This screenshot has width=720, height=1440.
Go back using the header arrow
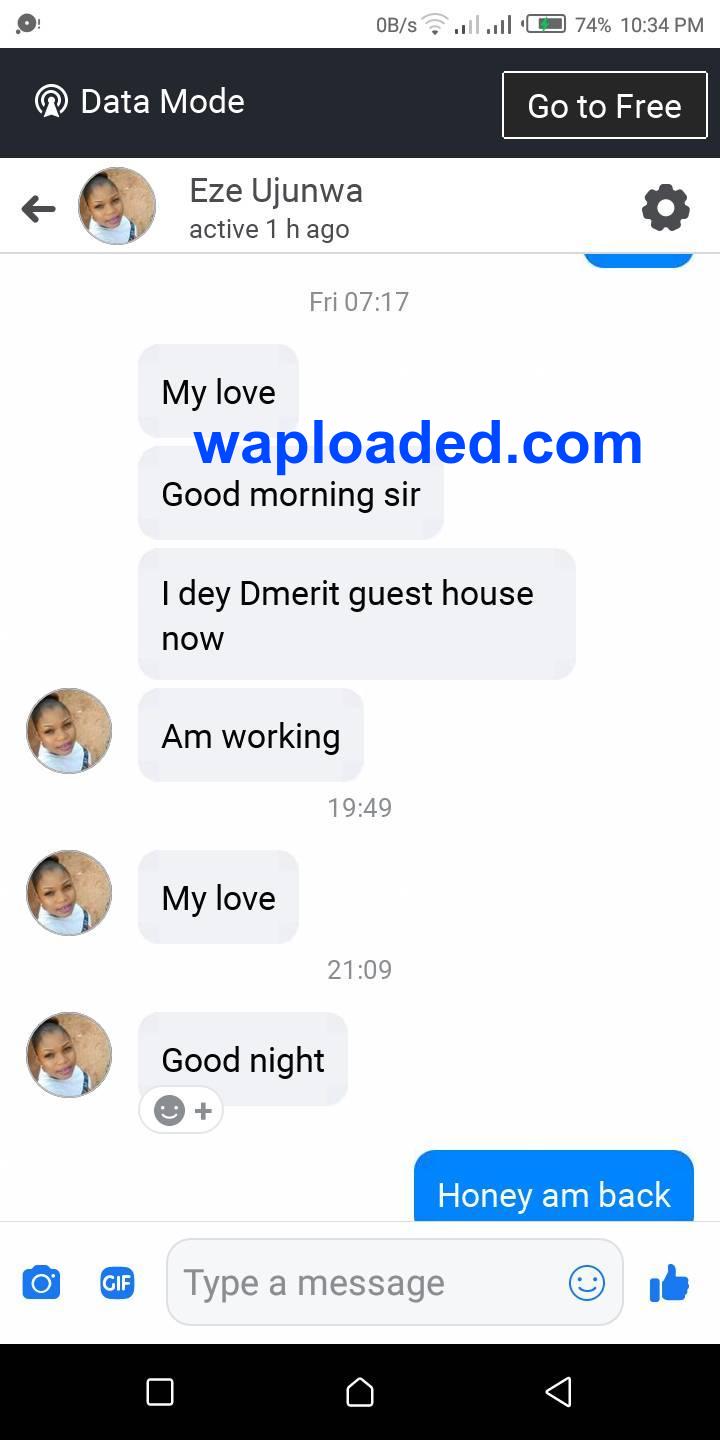pos(39,209)
